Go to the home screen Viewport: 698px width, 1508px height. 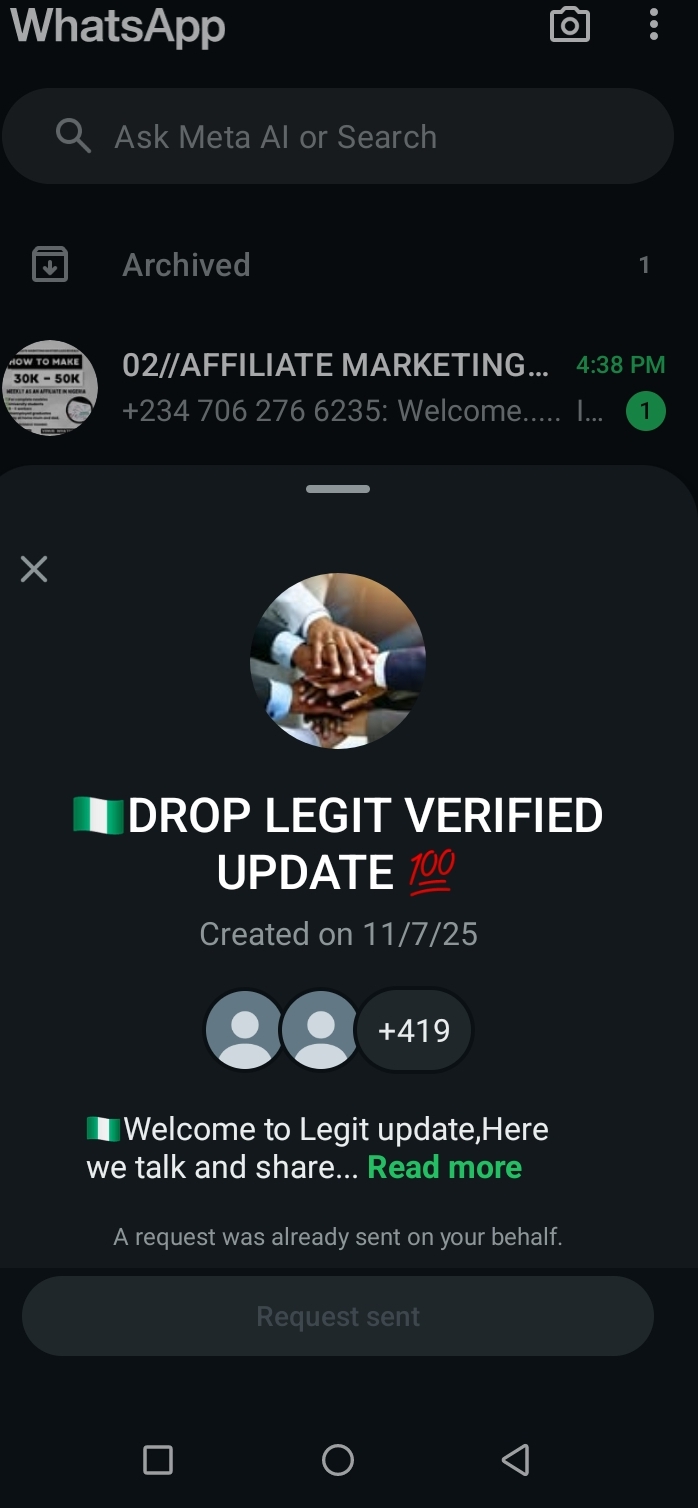(338, 1460)
